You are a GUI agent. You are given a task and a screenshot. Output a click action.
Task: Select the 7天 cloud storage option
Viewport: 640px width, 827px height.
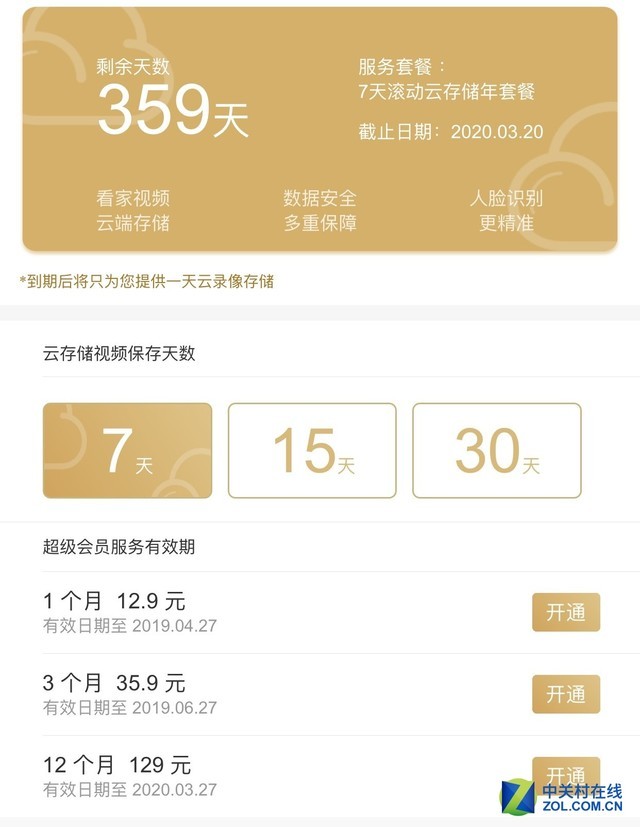point(127,450)
